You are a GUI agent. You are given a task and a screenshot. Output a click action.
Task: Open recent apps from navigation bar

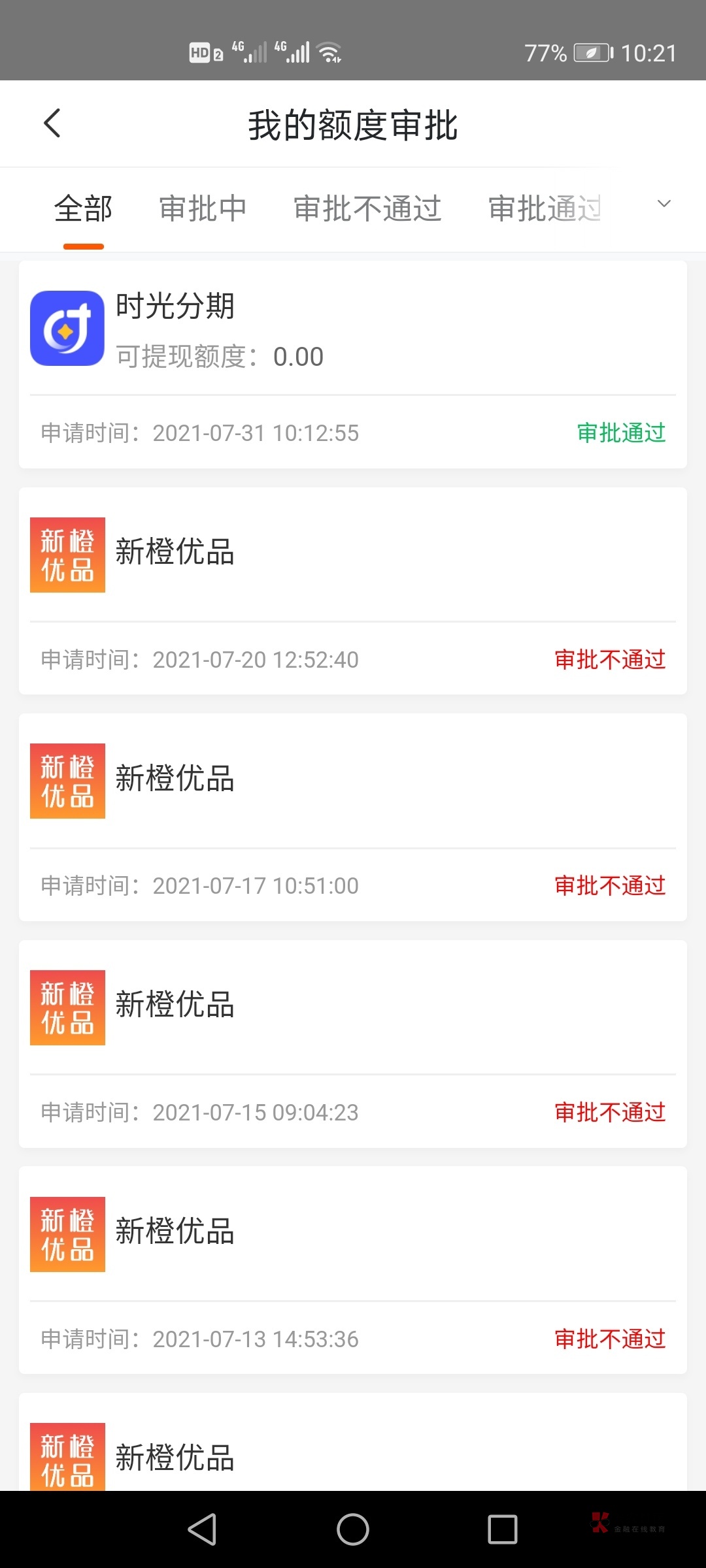[503, 1529]
